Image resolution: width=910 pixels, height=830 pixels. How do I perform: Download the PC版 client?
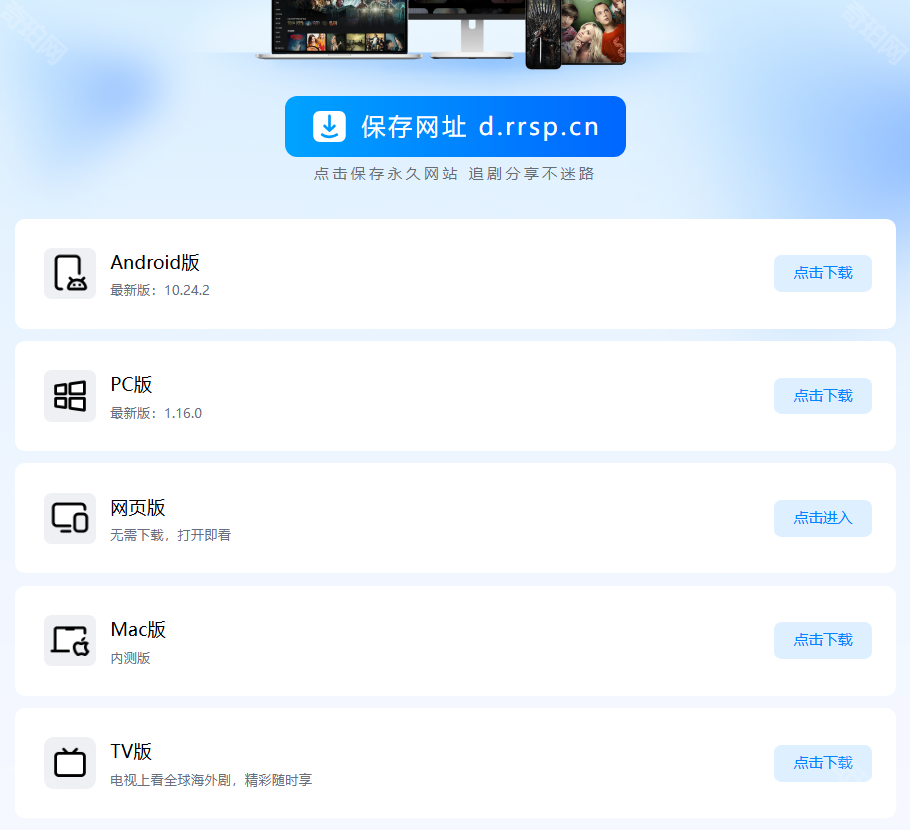[x=822, y=396]
